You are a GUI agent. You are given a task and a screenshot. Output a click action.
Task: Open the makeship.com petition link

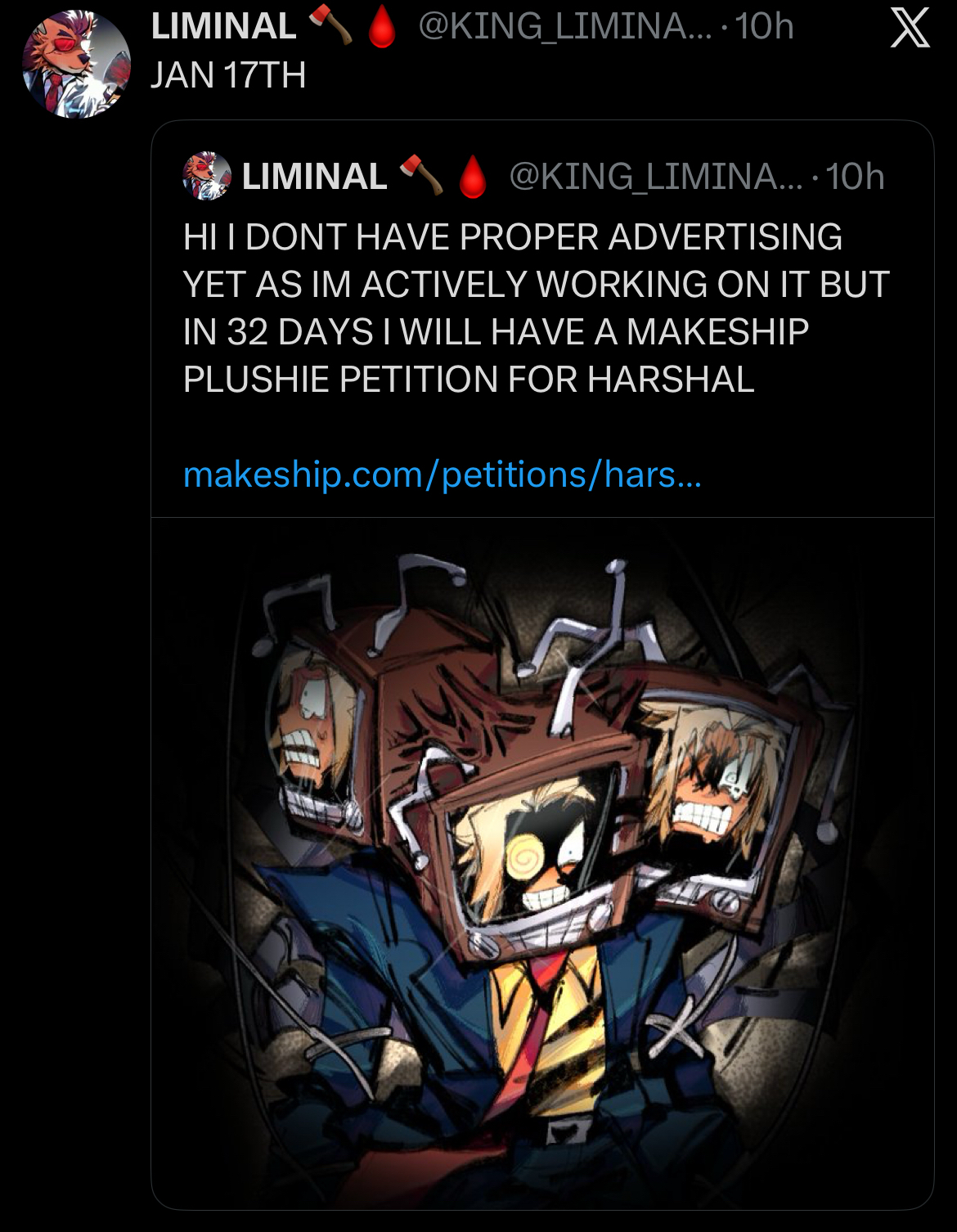(x=442, y=474)
